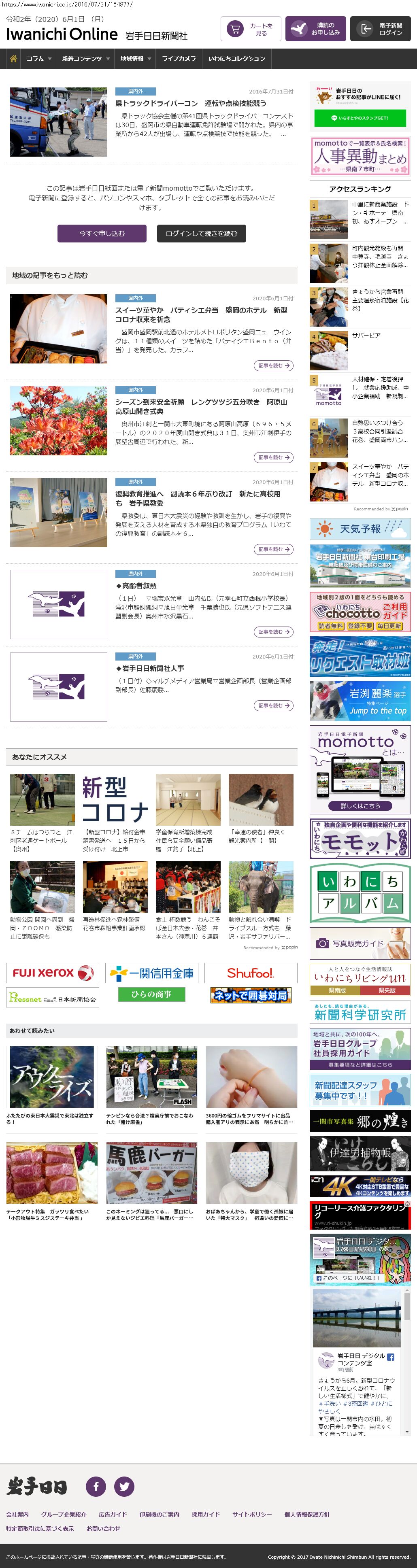Tap 電子新聞ログイン button
Viewport: 417px width, 1568px height.
click(x=380, y=29)
